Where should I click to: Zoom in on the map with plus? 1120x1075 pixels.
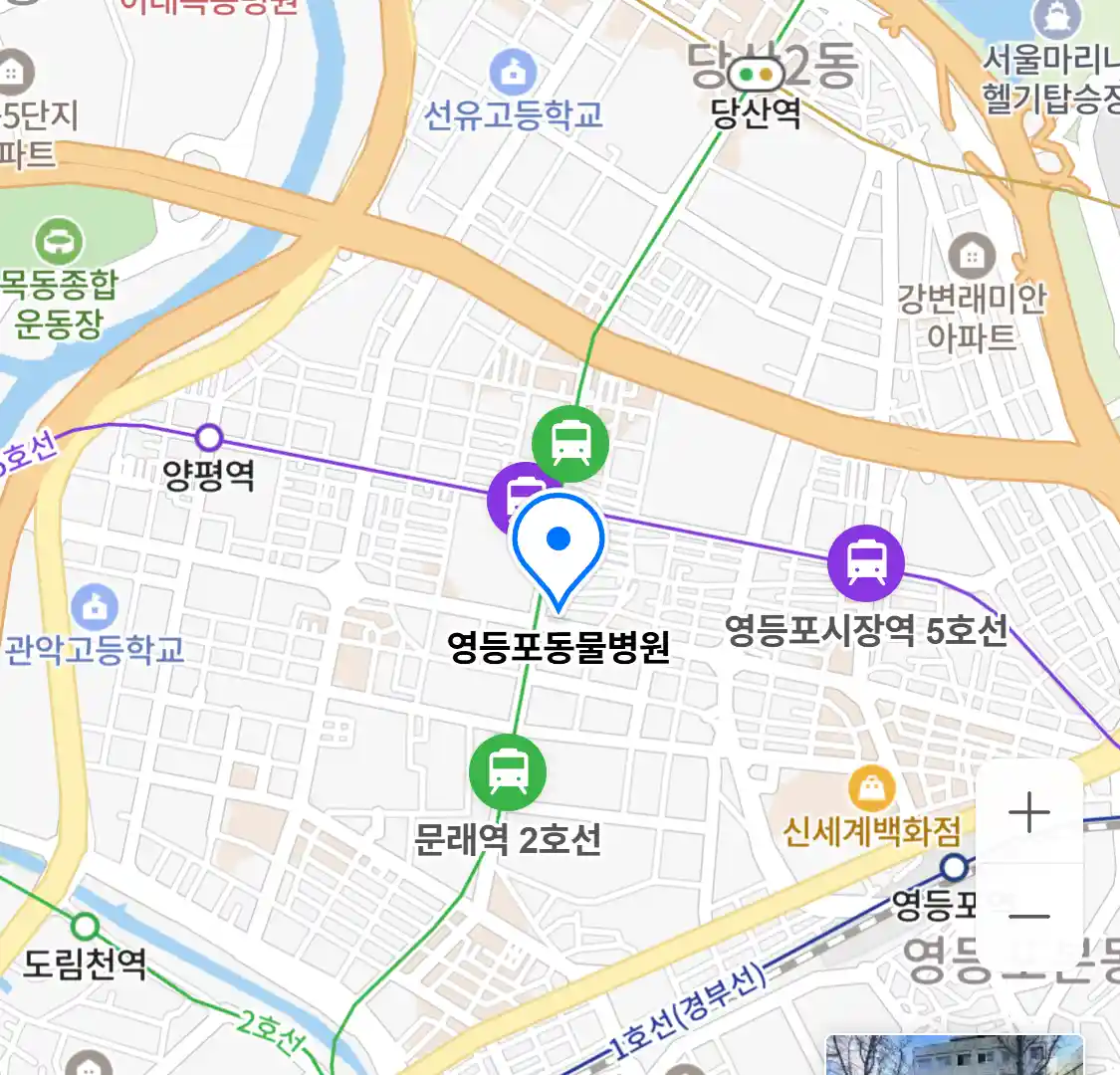tap(1029, 813)
